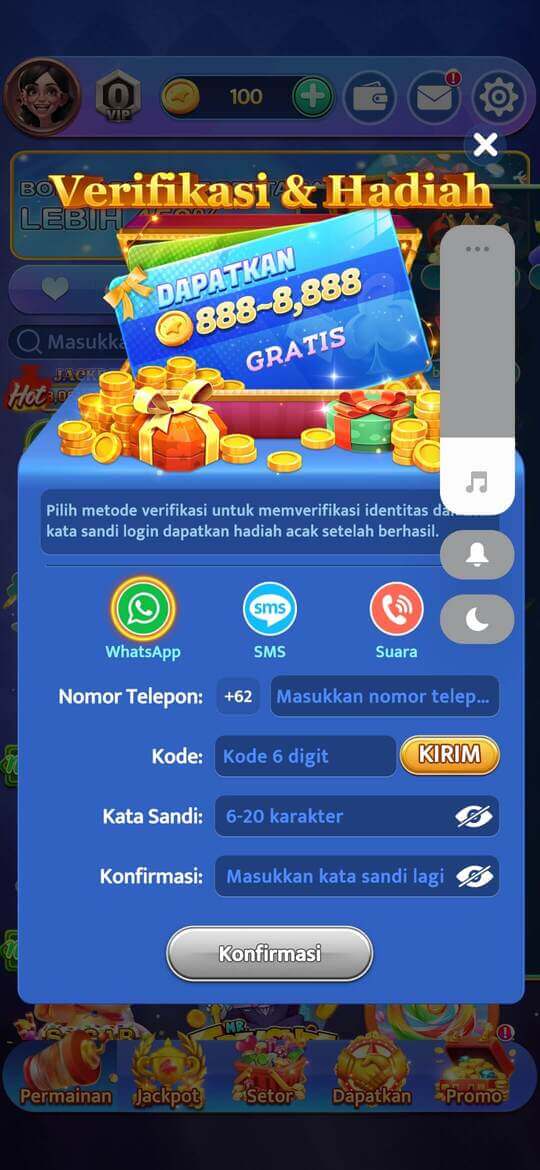Open the +62 country code selector
The image size is (540, 1170).
[238, 696]
